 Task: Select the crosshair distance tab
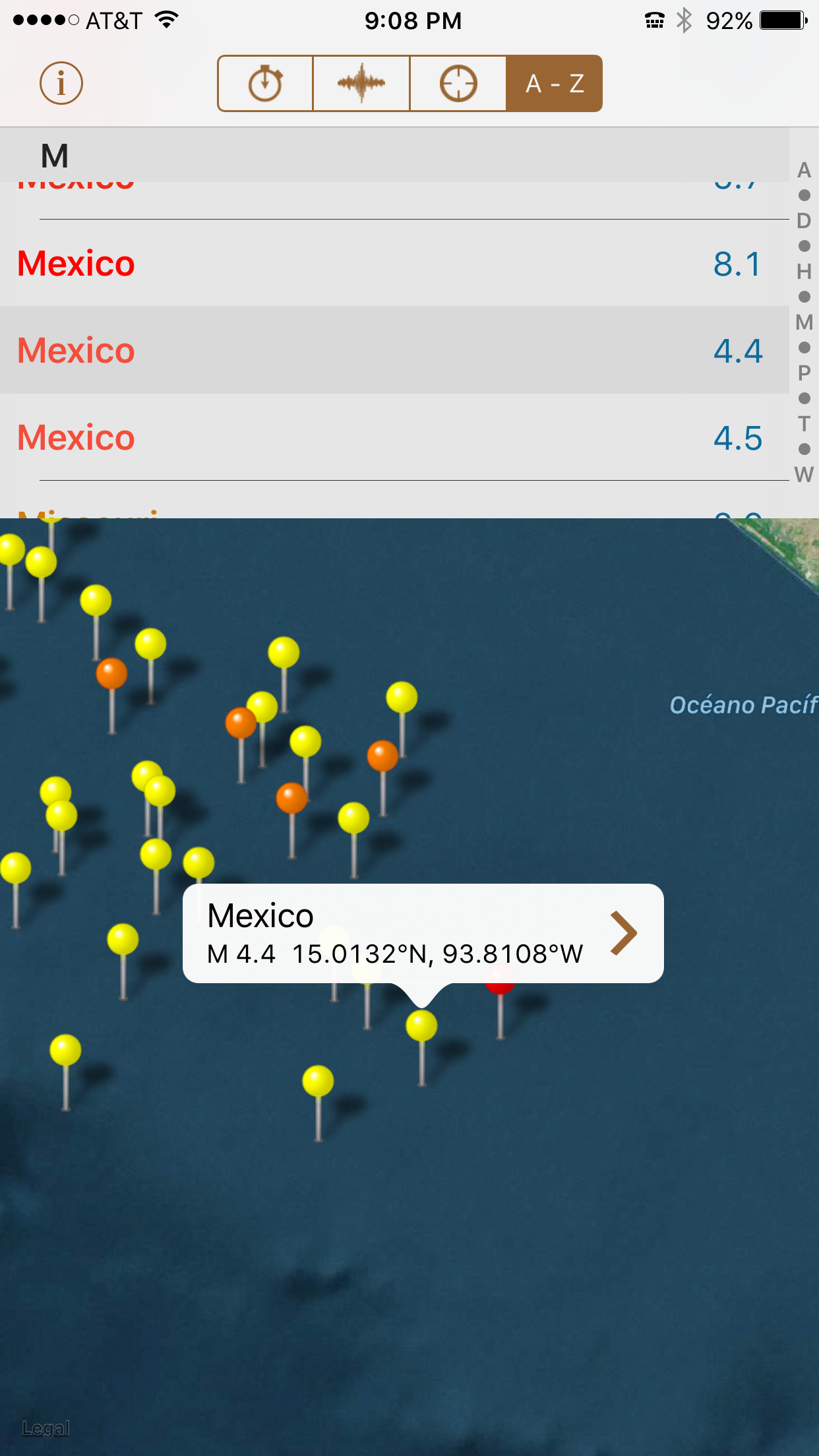pyautogui.click(x=458, y=84)
